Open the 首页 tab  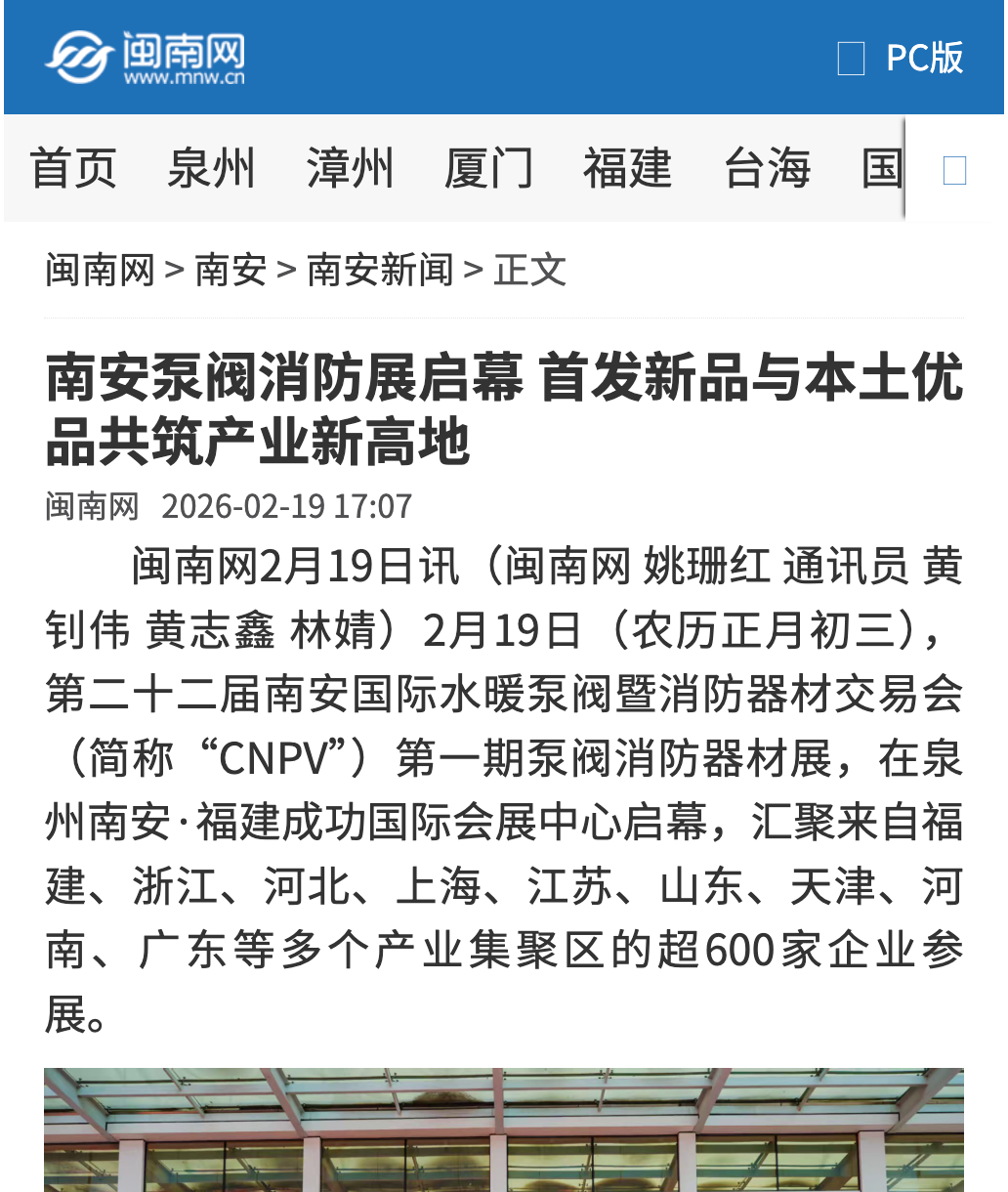point(73,168)
